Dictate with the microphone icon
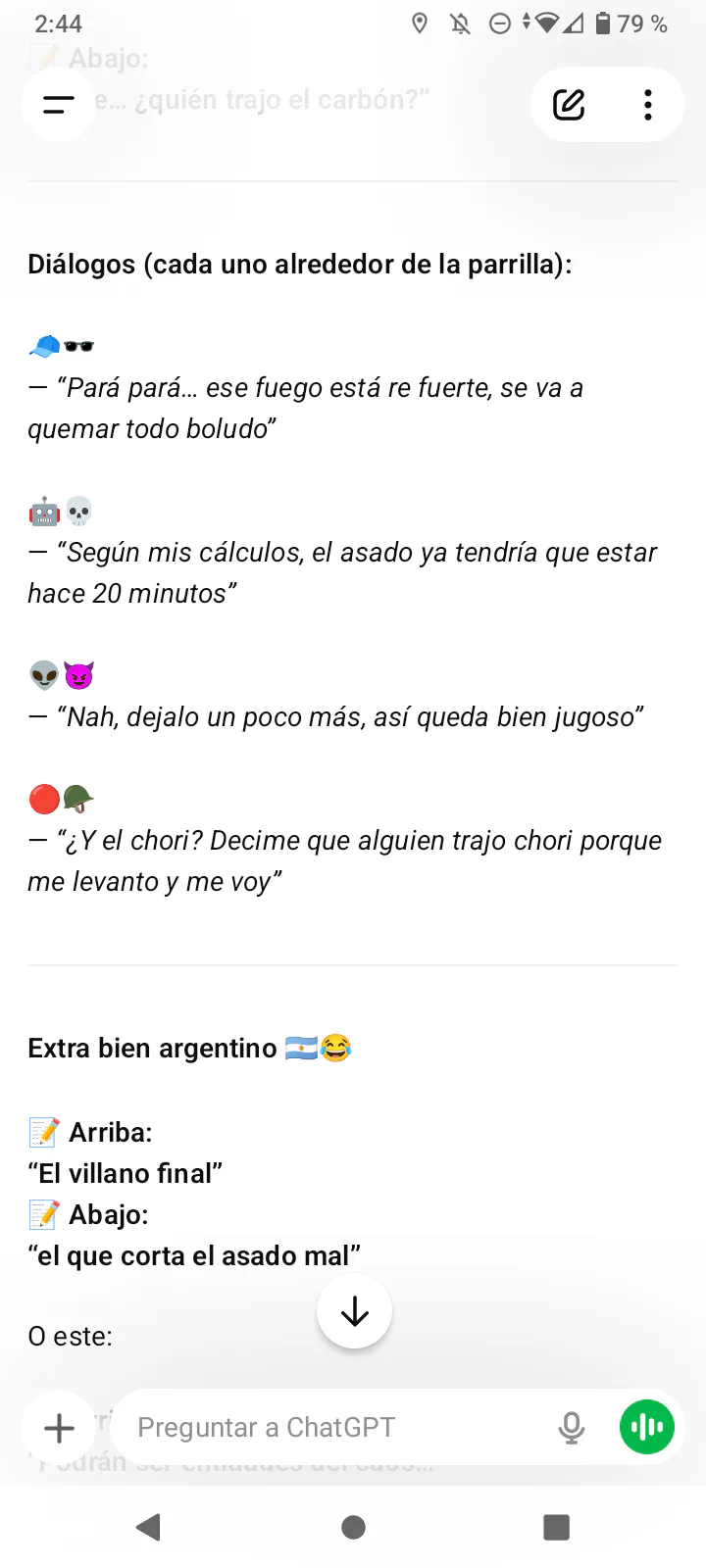 click(572, 1428)
